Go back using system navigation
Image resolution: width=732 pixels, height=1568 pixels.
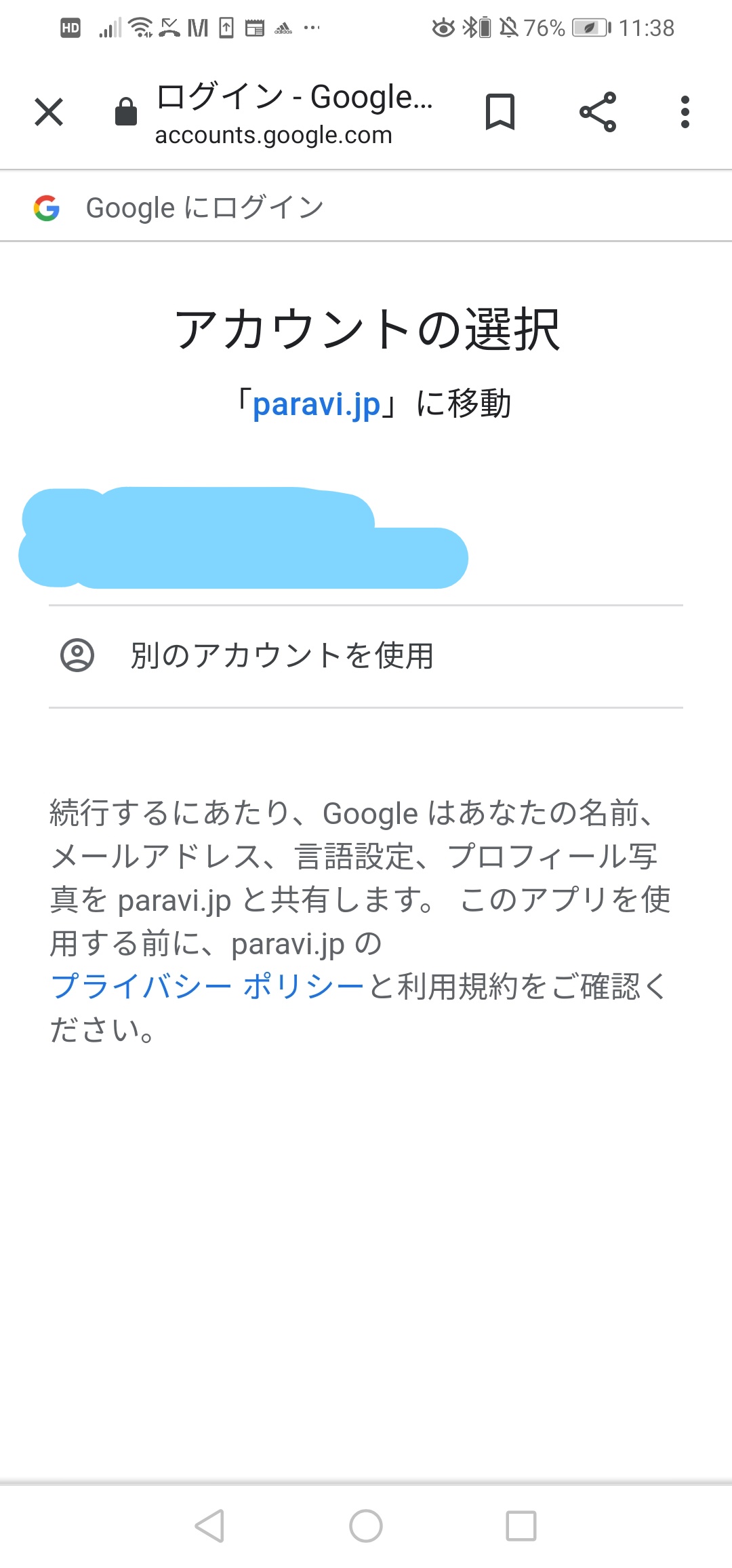click(x=209, y=1526)
